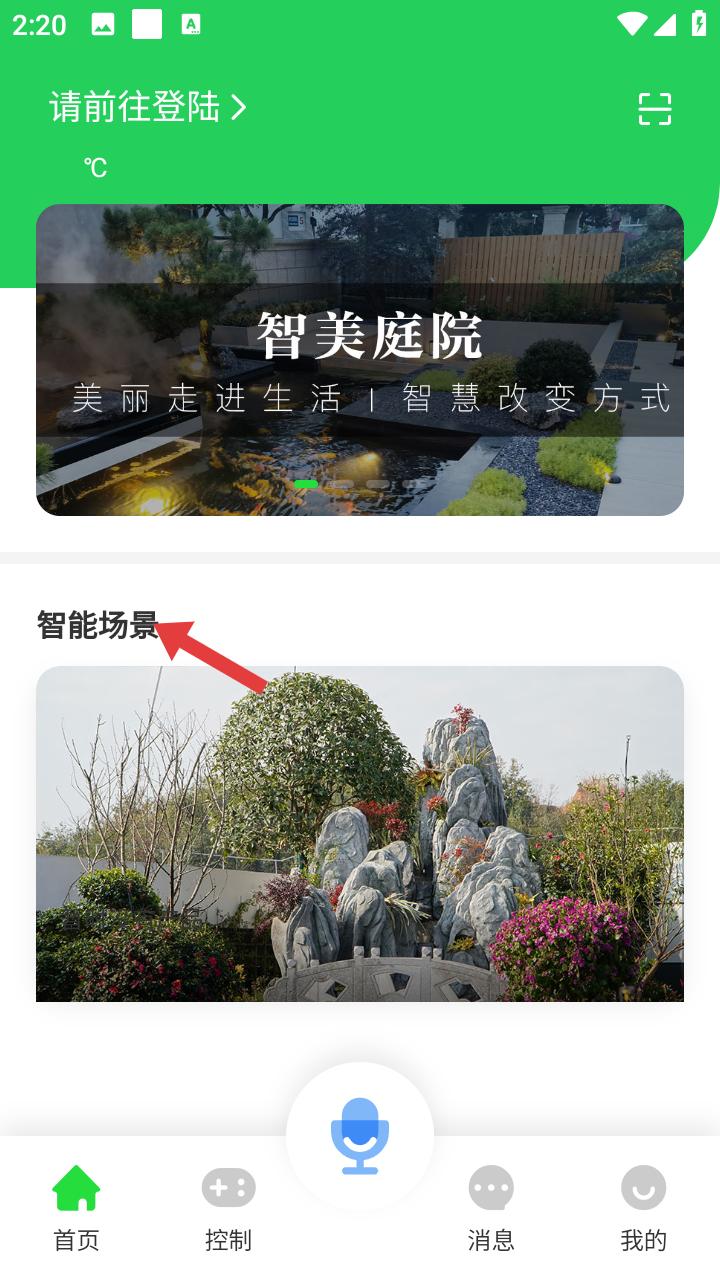
Task: Open the QR scan icon
Action: tap(655, 108)
